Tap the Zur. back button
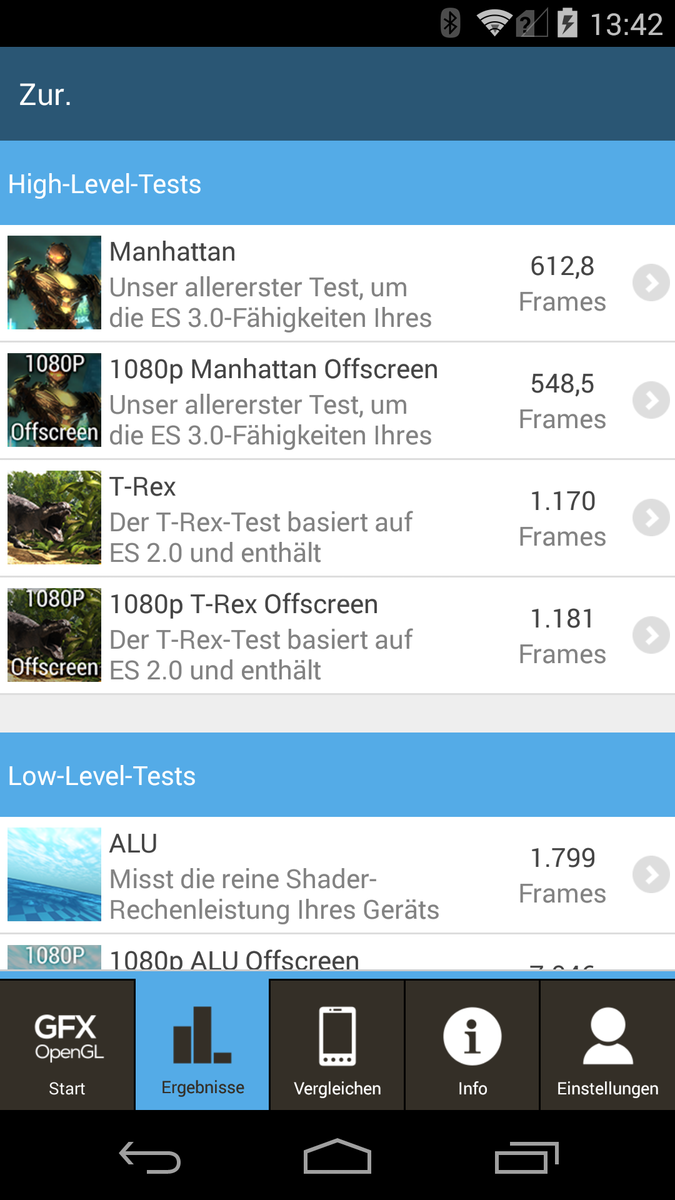Screen dimensions: 675x1200 pos(45,96)
